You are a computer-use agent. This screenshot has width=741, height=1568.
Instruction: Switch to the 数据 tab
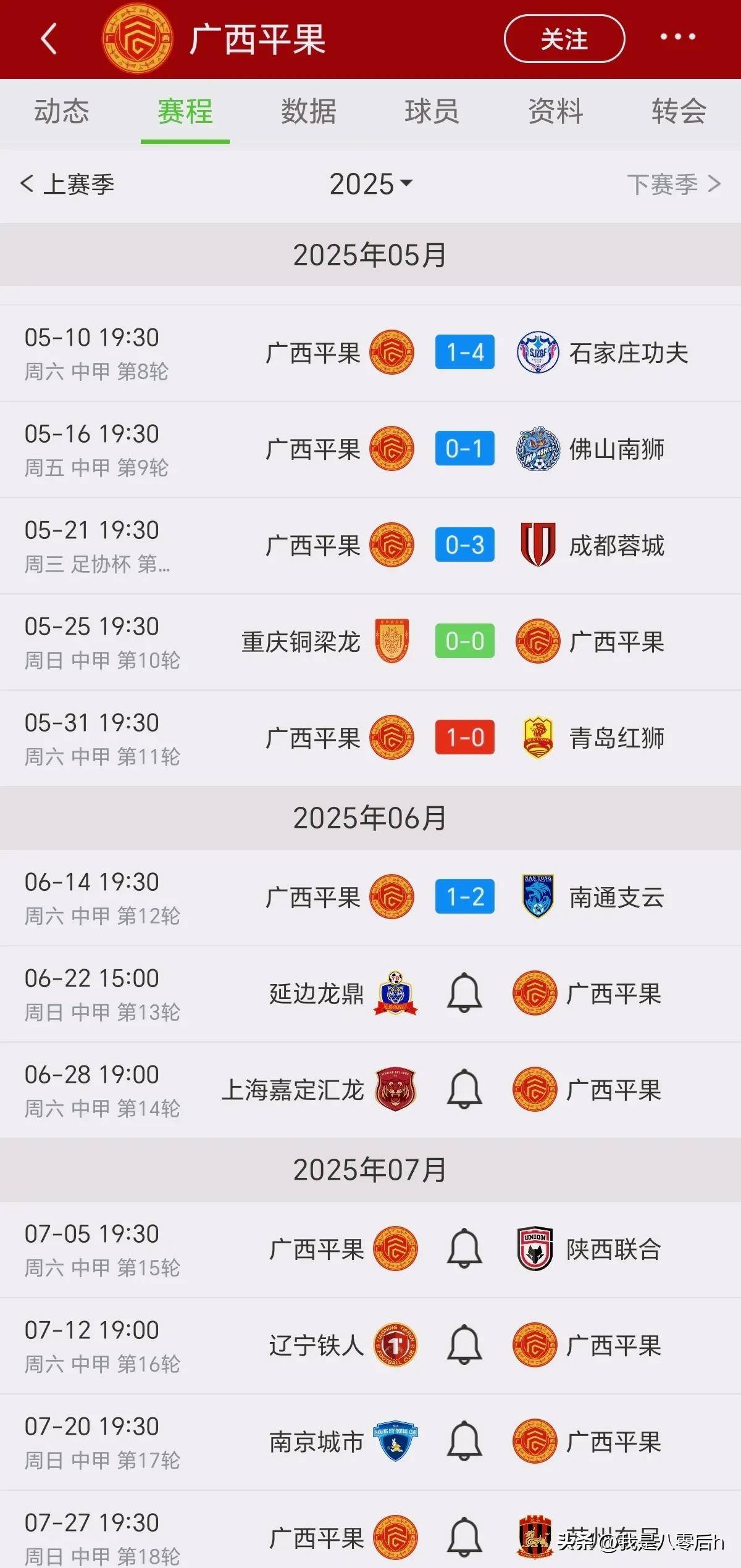tap(309, 112)
